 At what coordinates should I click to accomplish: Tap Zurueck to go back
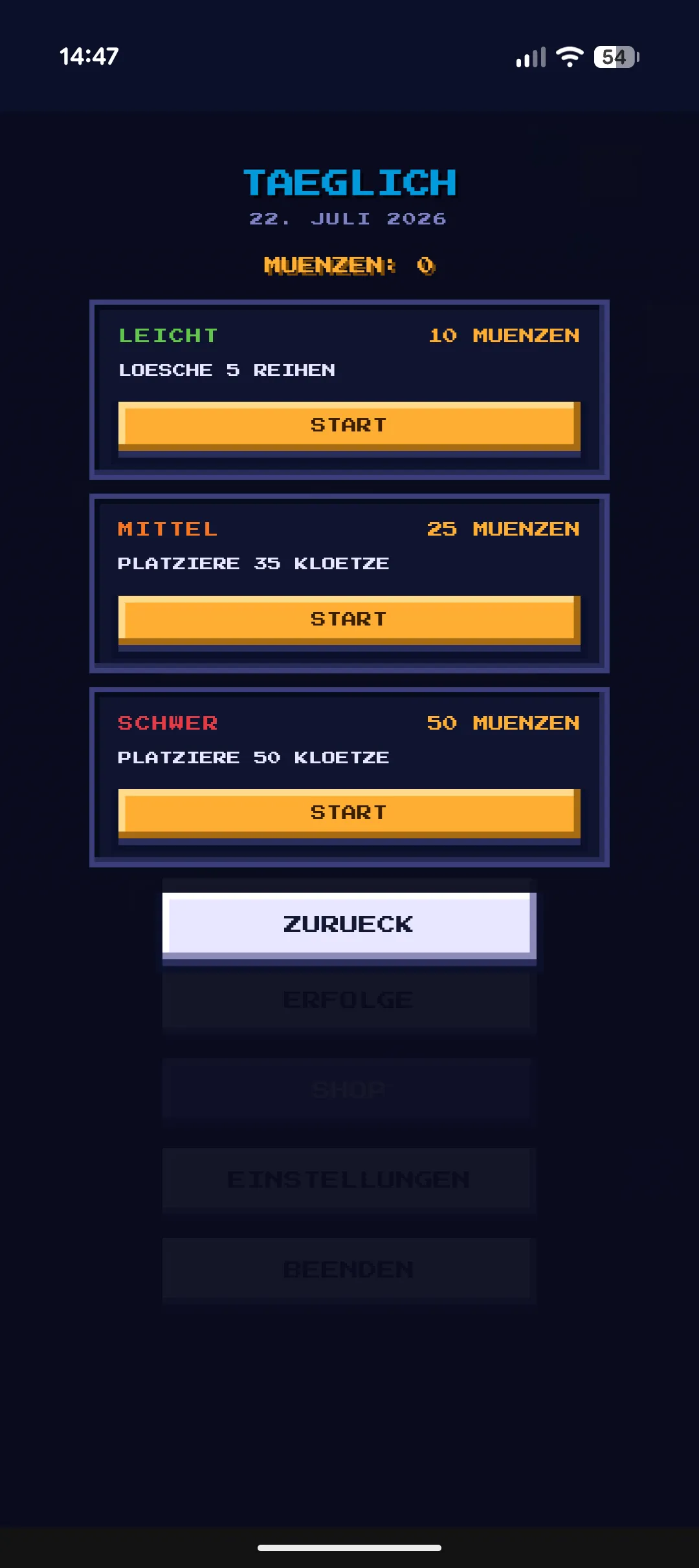pyautogui.click(x=349, y=924)
